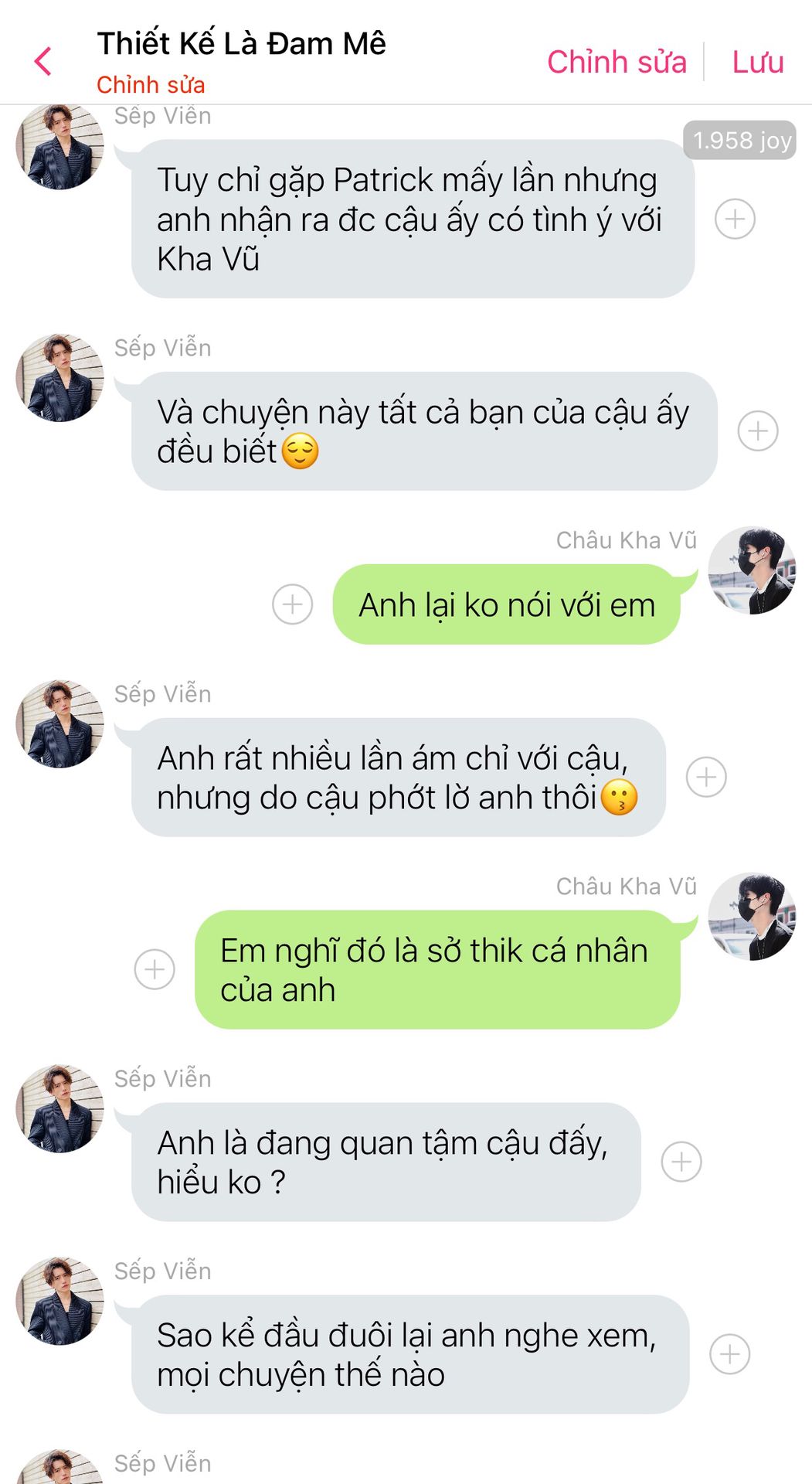Screen dimensions: 812x1484
Task: Tap the plus beside "Anh là đang quan tậm"
Action: coord(681,1162)
